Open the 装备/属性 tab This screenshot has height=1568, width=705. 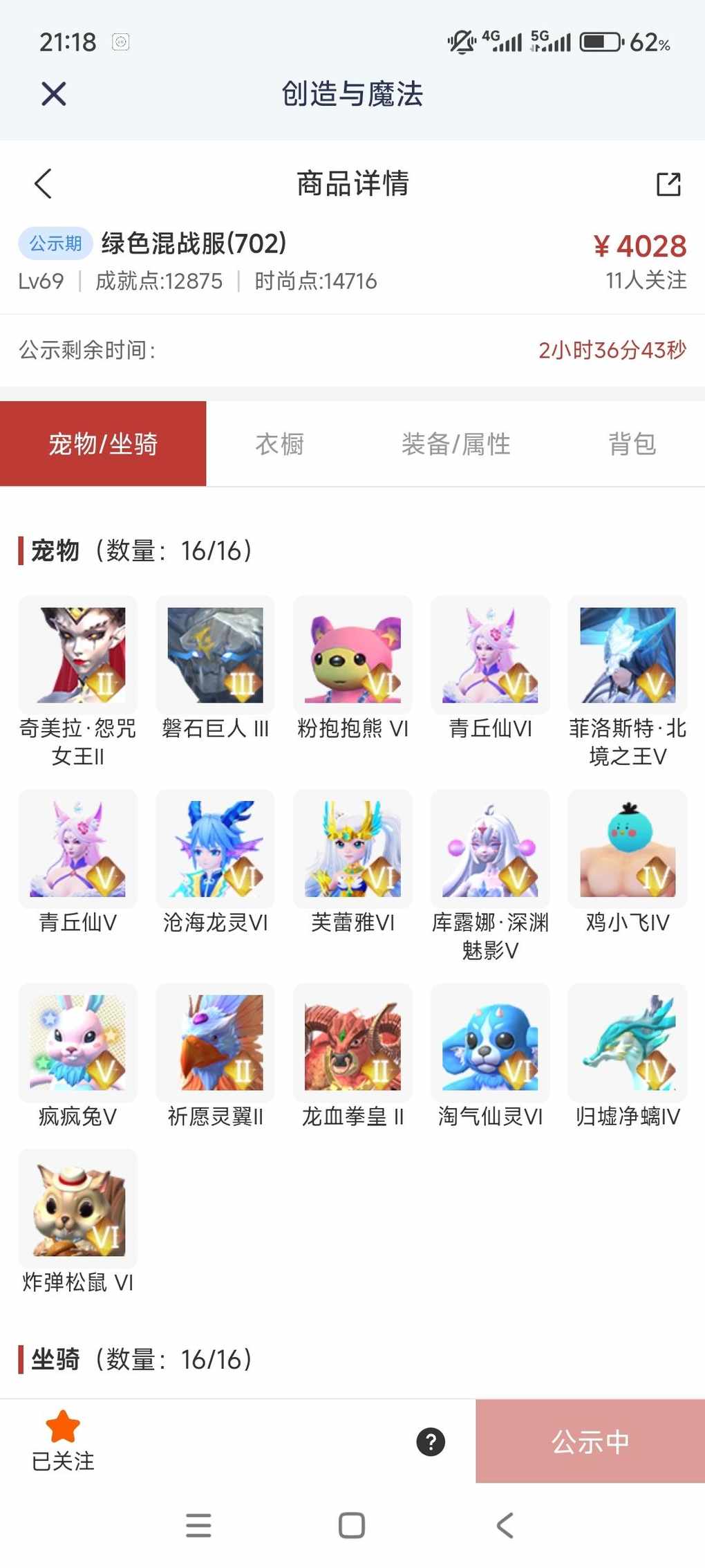tap(455, 444)
